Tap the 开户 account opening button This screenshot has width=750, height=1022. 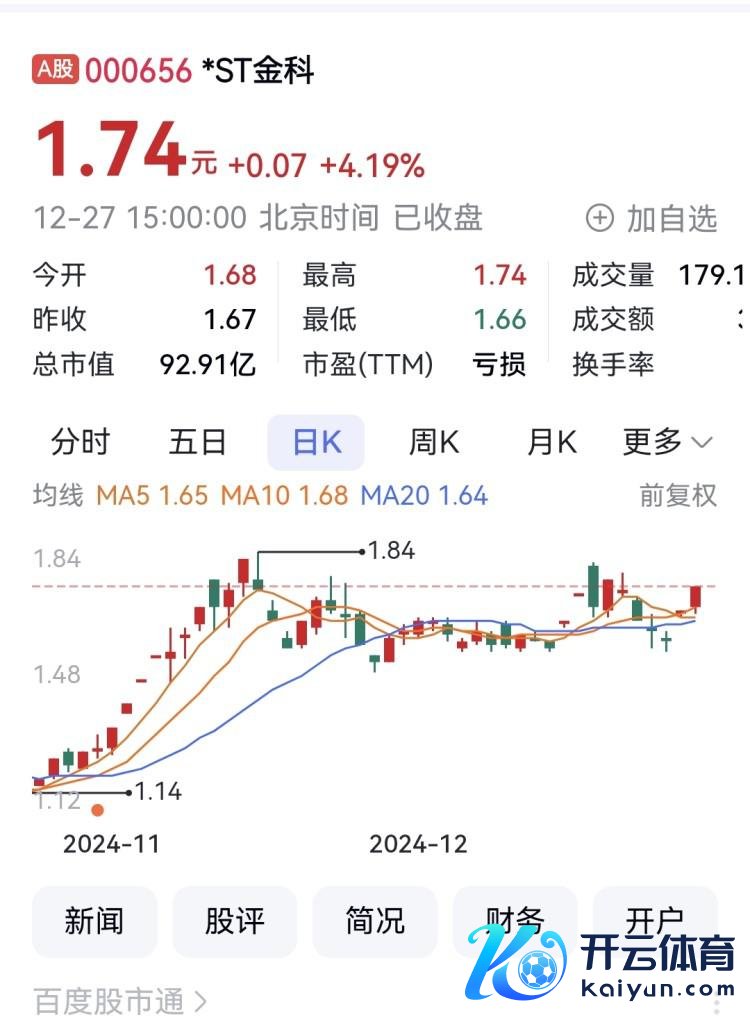click(x=655, y=915)
